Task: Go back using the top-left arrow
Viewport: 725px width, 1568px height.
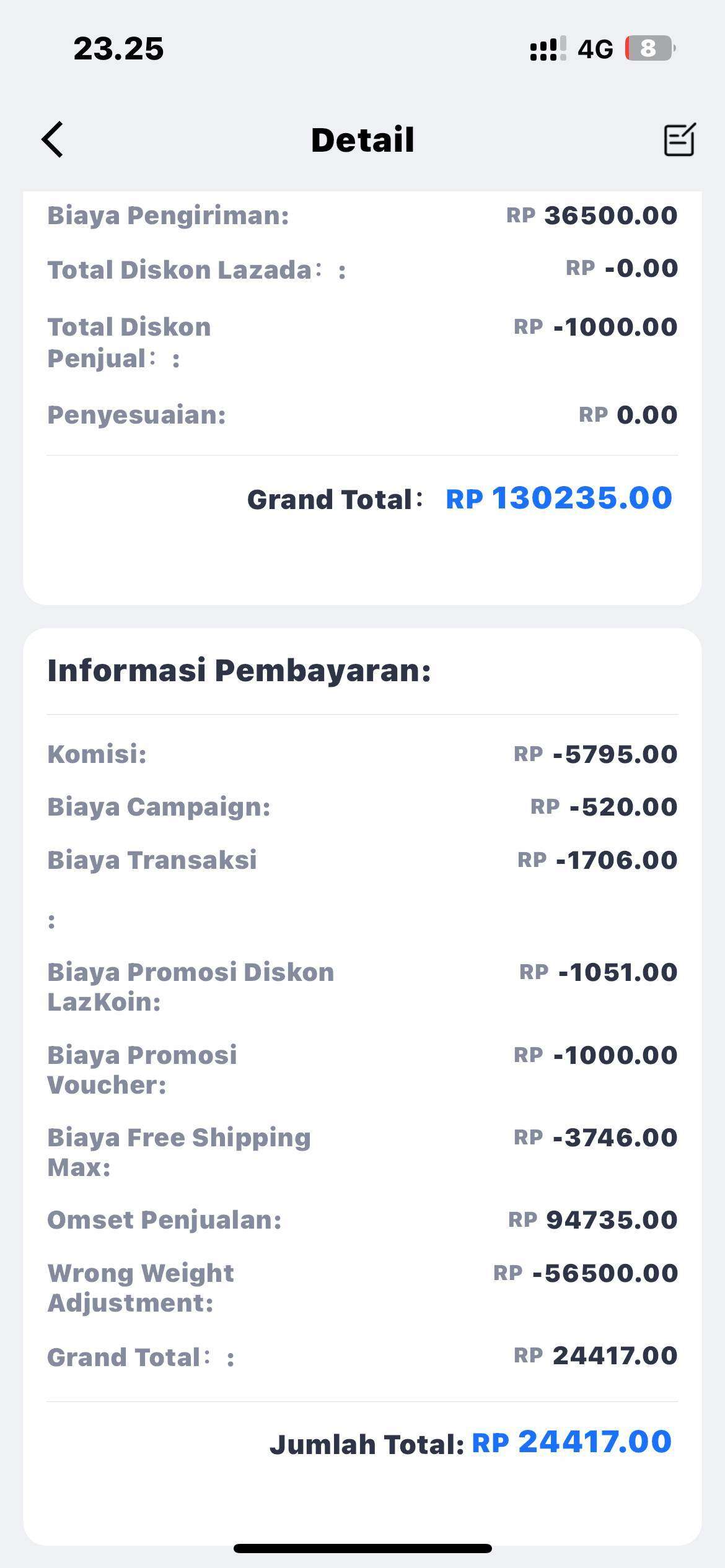Action: click(53, 139)
